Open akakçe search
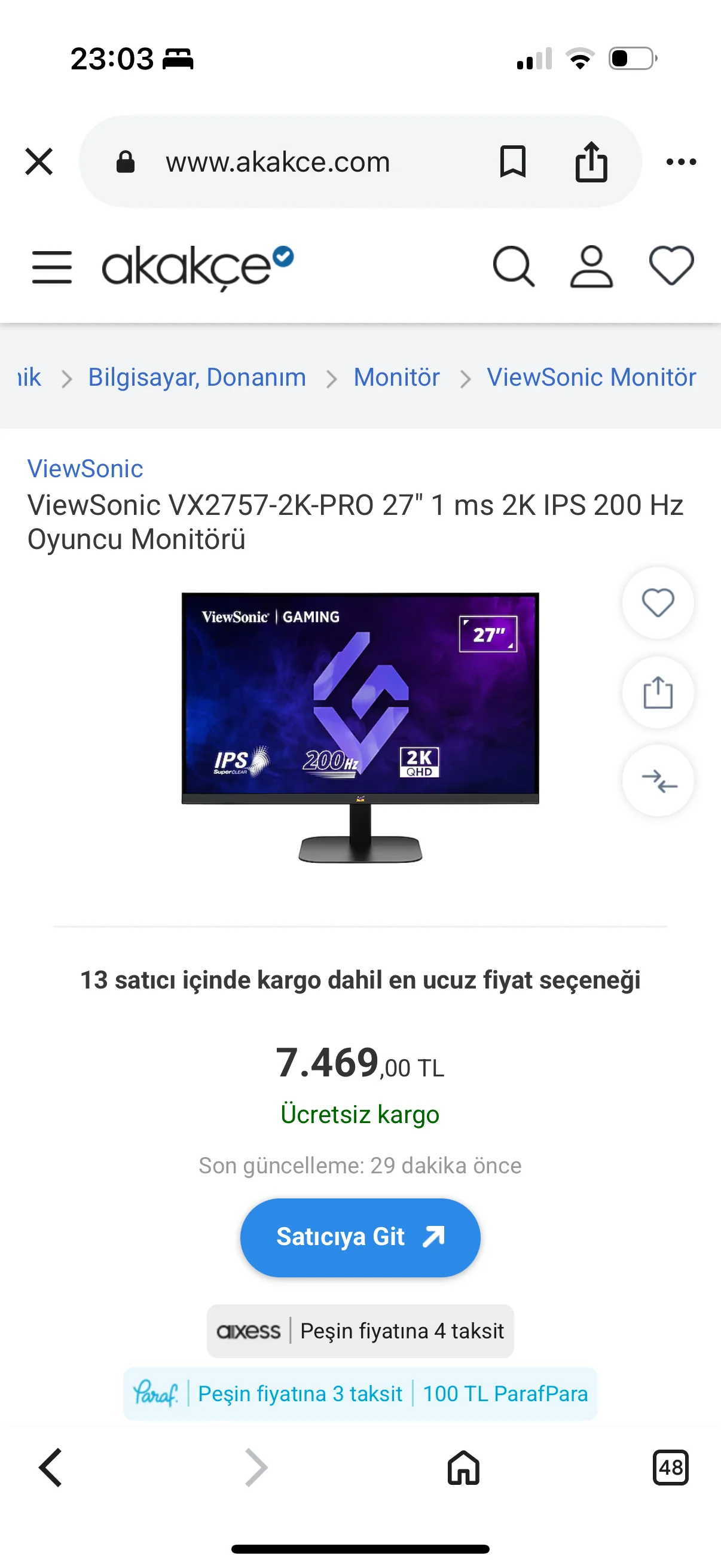Screen dimensions: 721x1568 (514, 267)
